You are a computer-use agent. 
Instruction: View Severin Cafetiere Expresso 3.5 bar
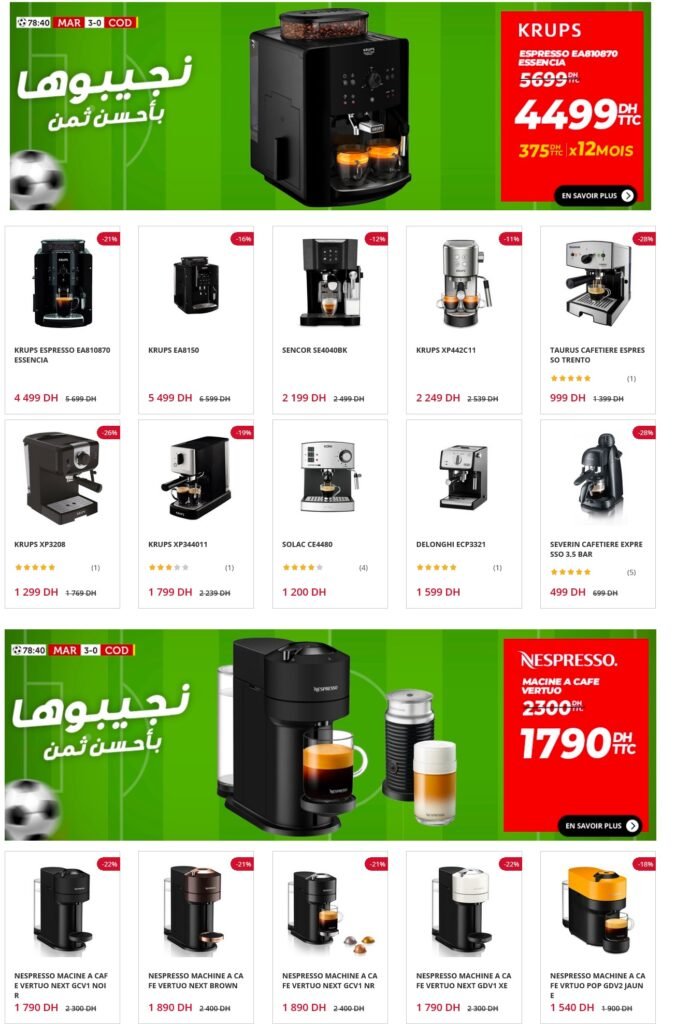click(598, 510)
